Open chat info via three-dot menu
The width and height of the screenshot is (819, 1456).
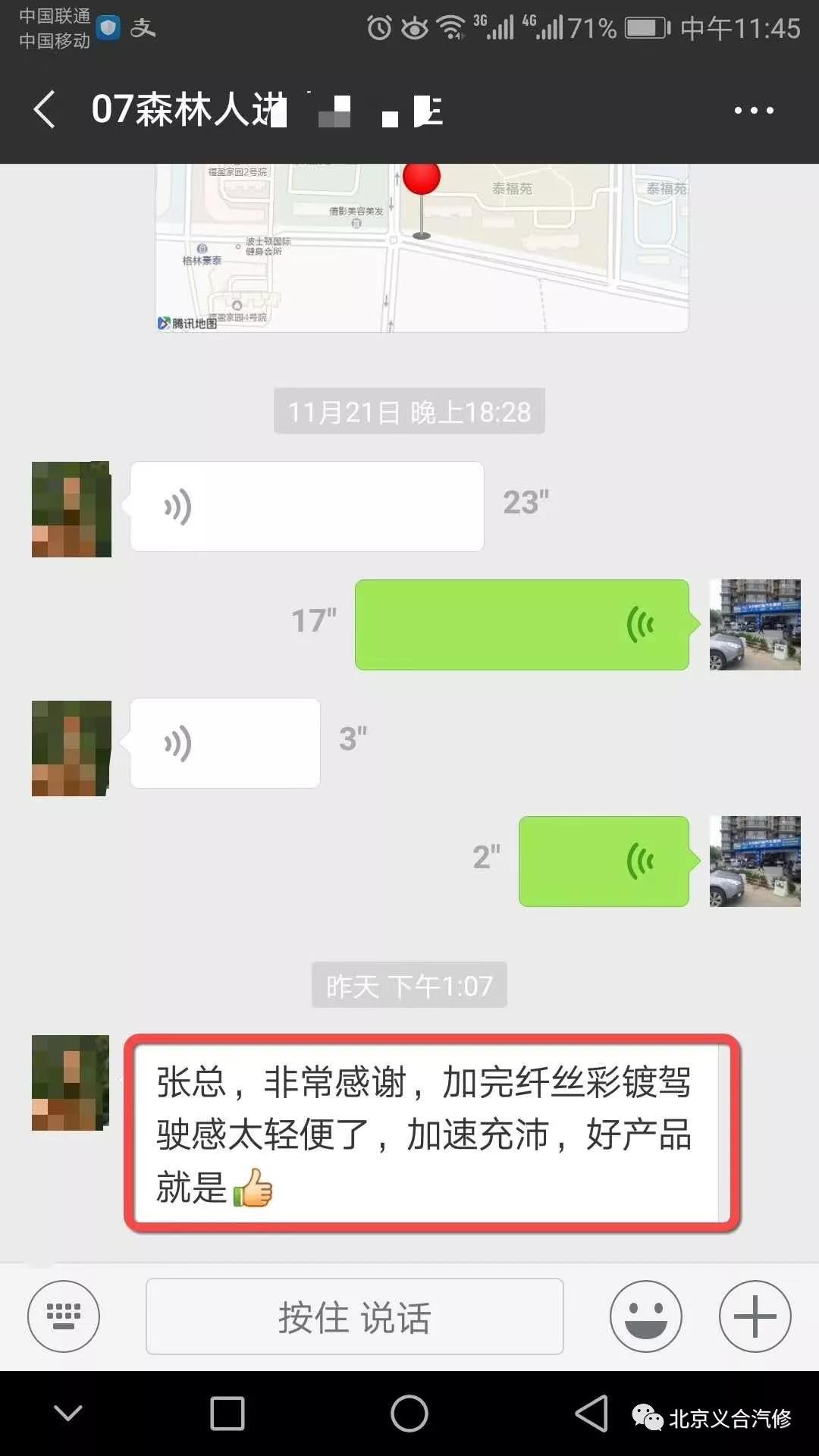(x=753, y=110)
